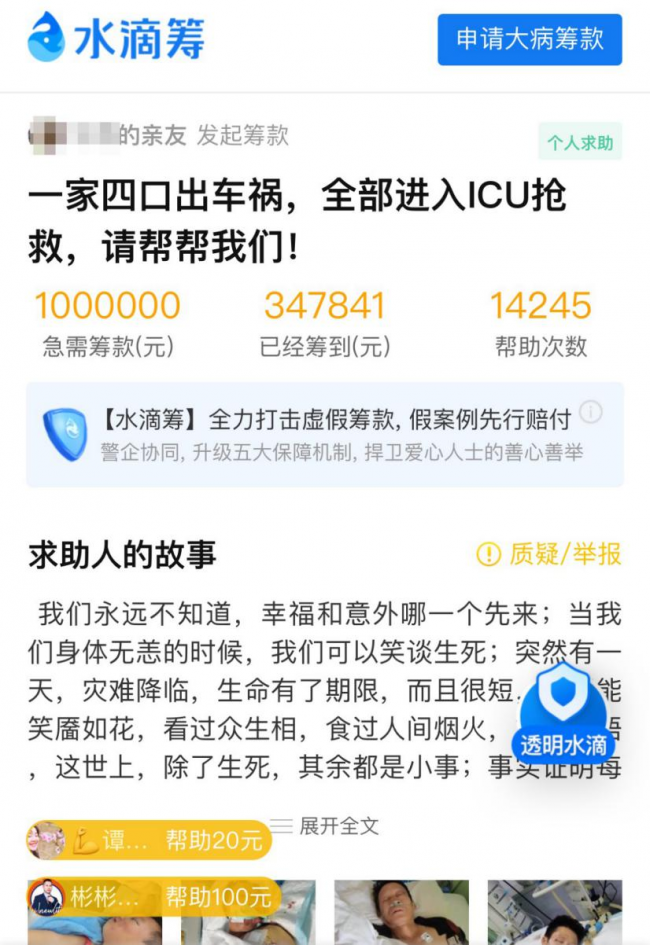Tap the info icon on the 水滴筹 guarantee banner
The image size is (650, 945).
pos(591,411)
